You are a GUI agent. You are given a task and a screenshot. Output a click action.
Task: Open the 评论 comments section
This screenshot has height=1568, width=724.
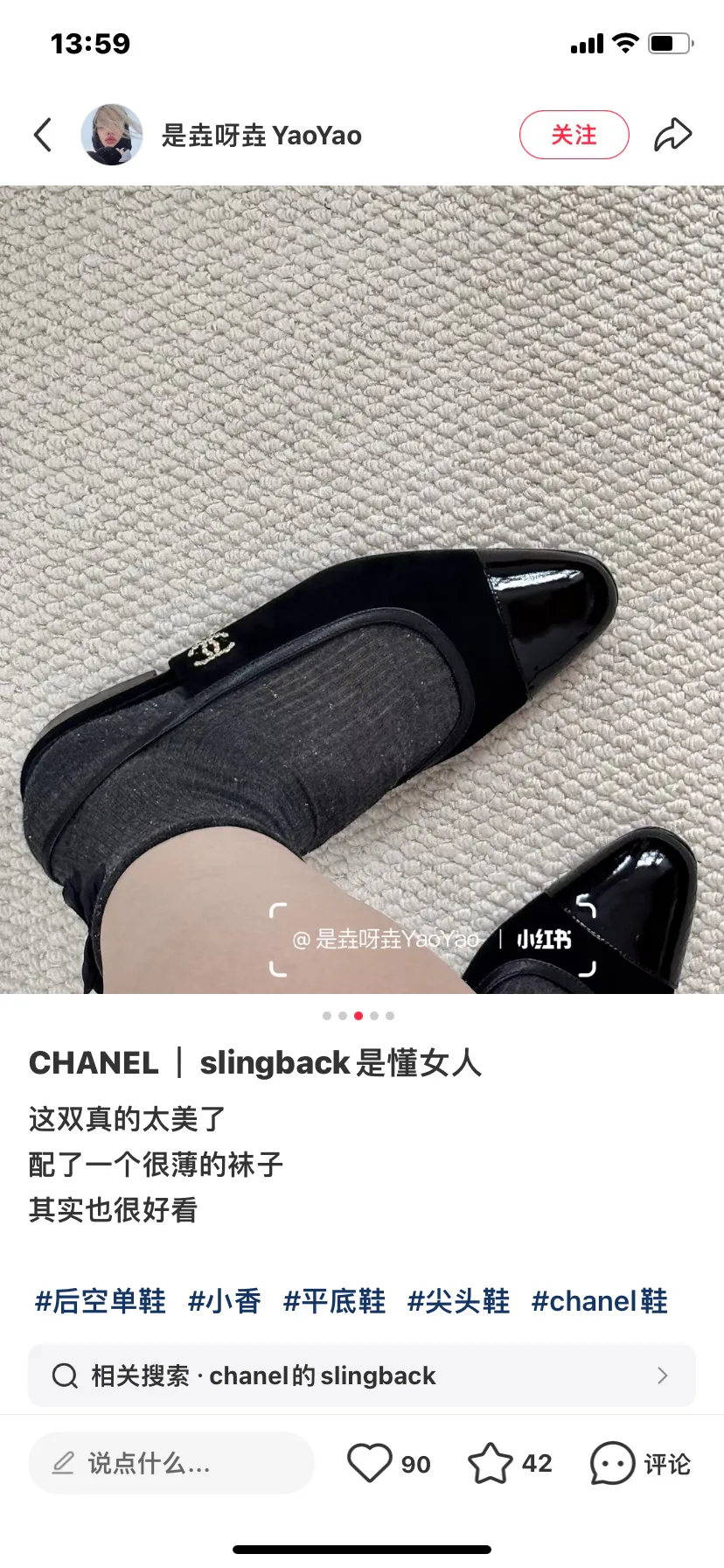click(640, 1463)
